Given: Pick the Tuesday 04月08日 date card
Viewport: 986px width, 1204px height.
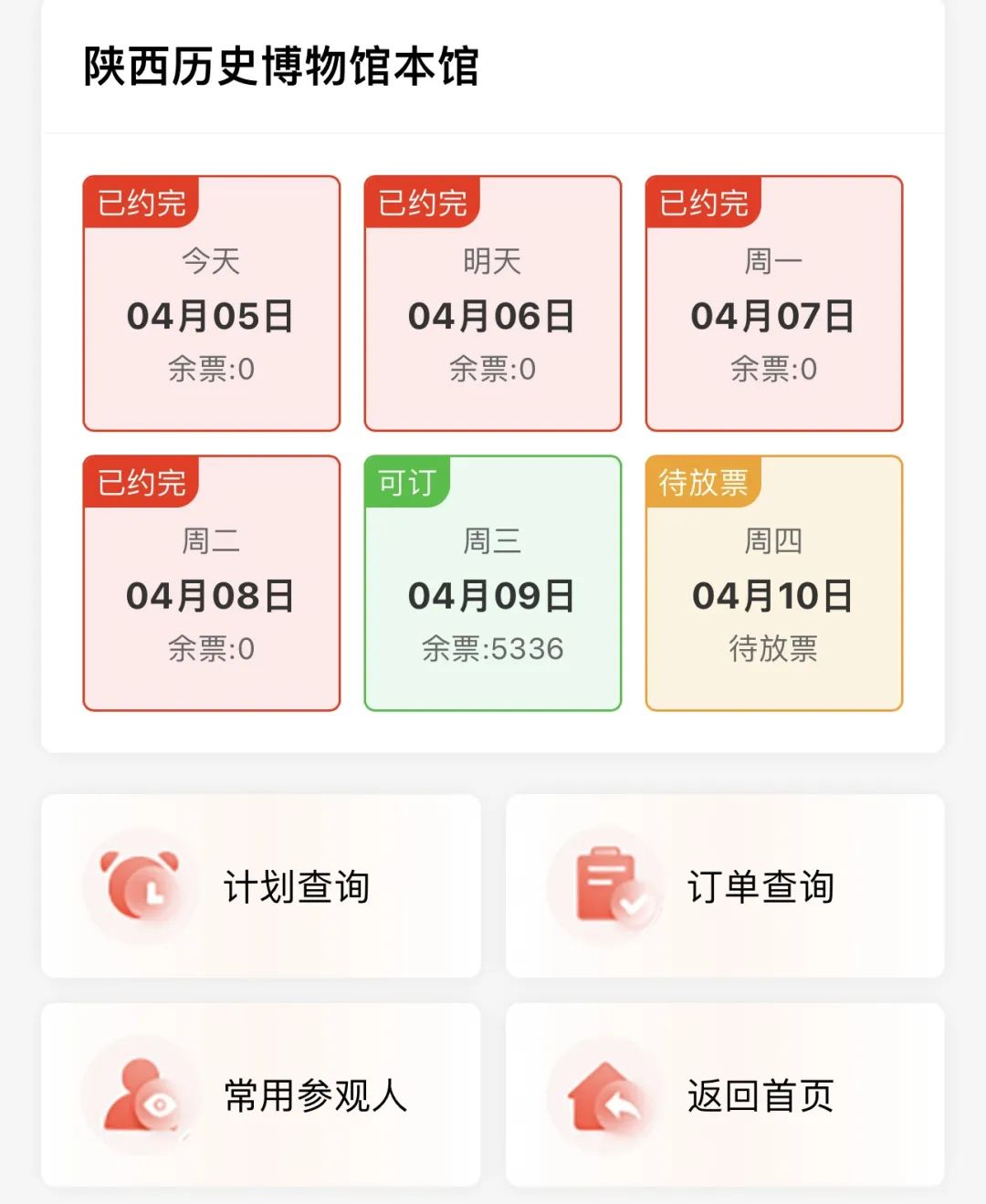Looking at the screenshot, I should [211, 583].
